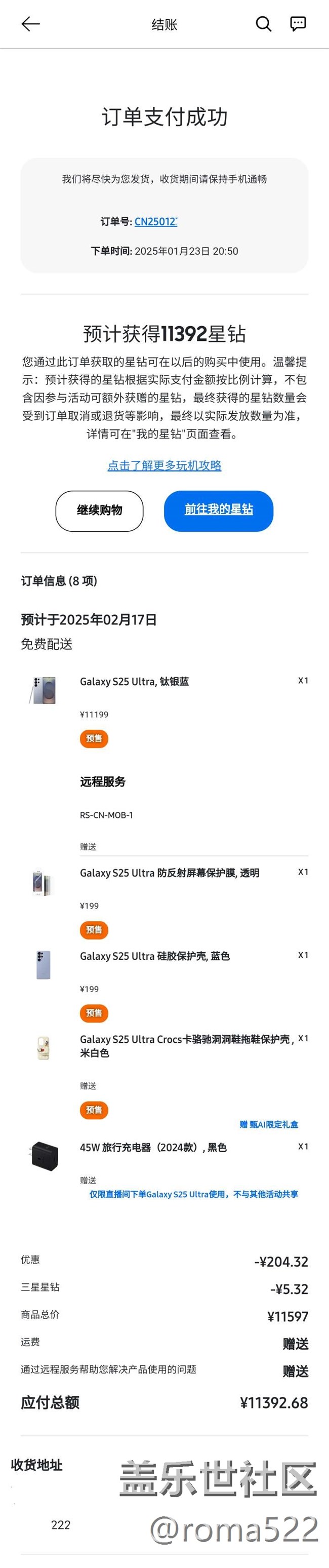Open the 点击了解更多玩机攻略 link

pos(164,465)
